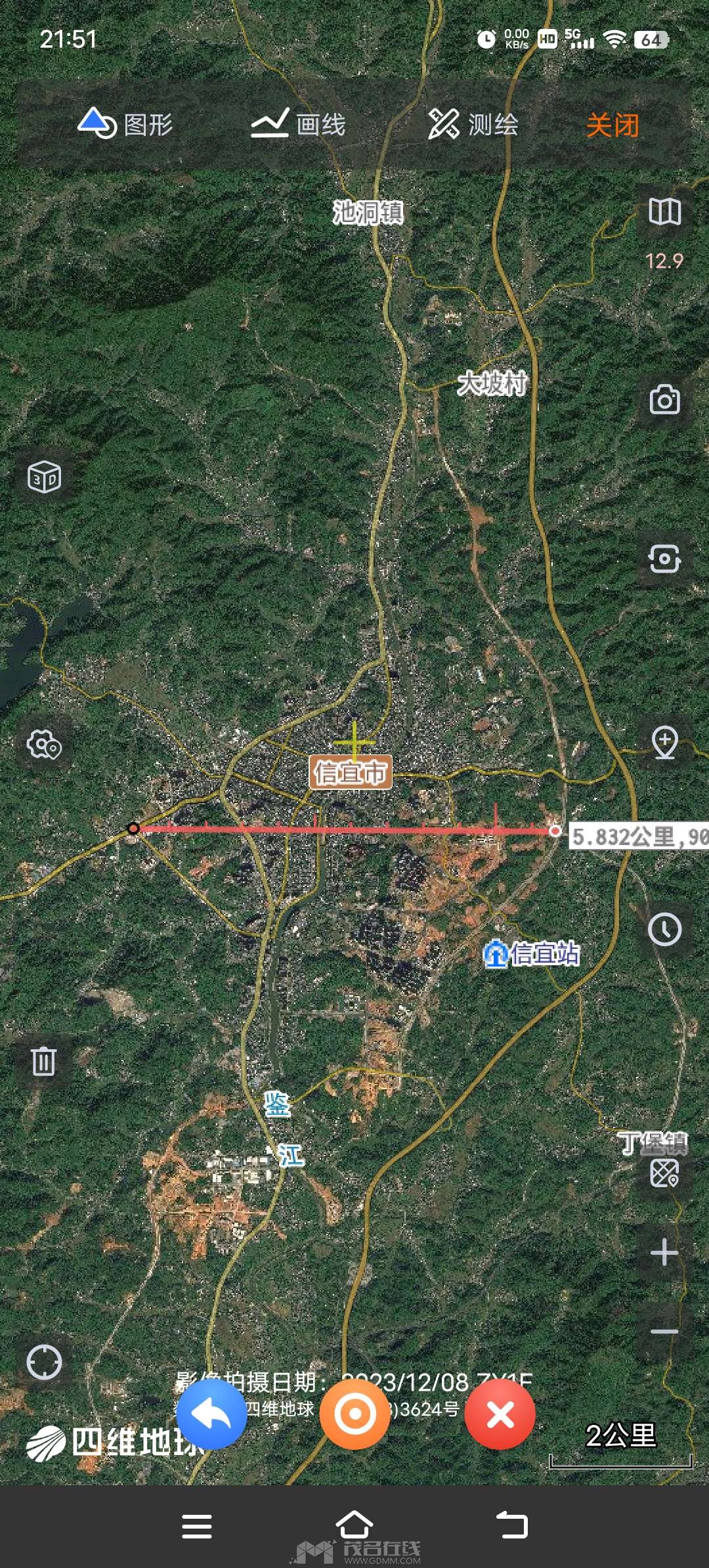Image resolution: width=709 pixels, height=1568 pixels.
Task: Select the 画线 line drawing tool
Action: pos(298,124)
